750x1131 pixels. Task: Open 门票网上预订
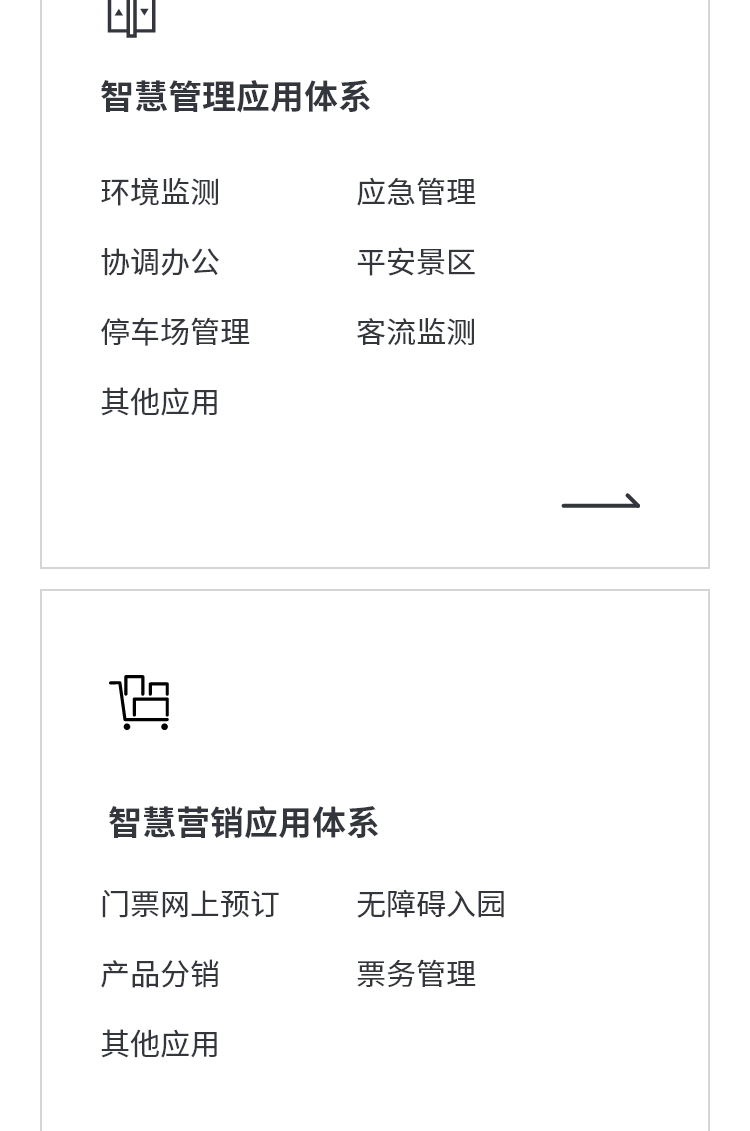(x=190, y=904)
